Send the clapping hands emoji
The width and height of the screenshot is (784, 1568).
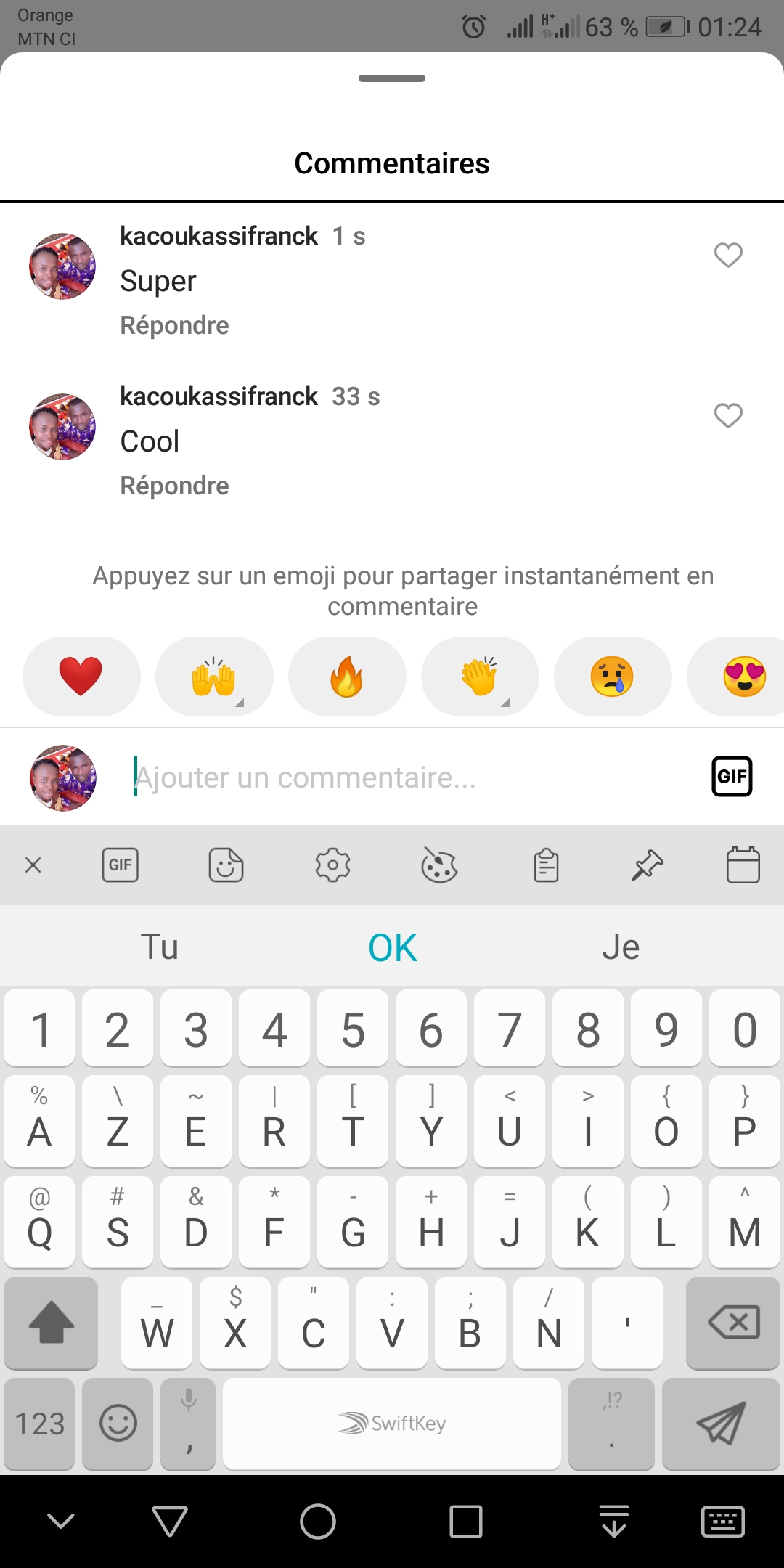coord(480,677)
